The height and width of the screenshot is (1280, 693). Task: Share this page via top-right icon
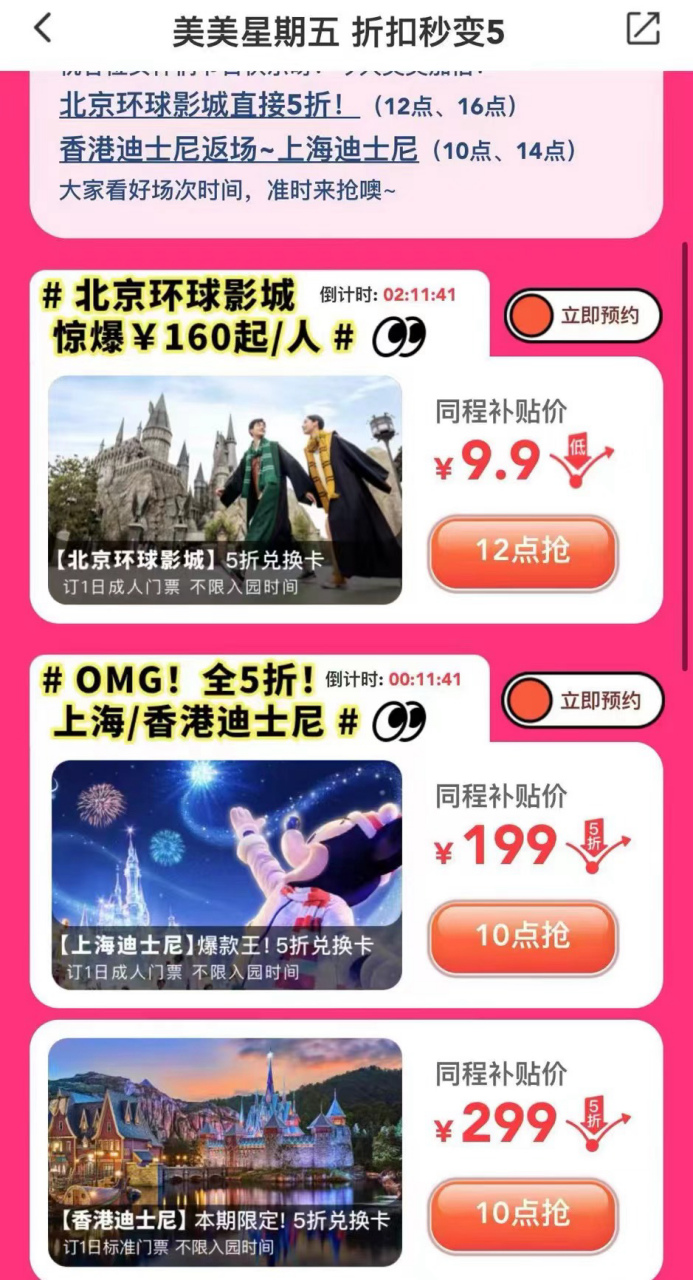(643, 29)
